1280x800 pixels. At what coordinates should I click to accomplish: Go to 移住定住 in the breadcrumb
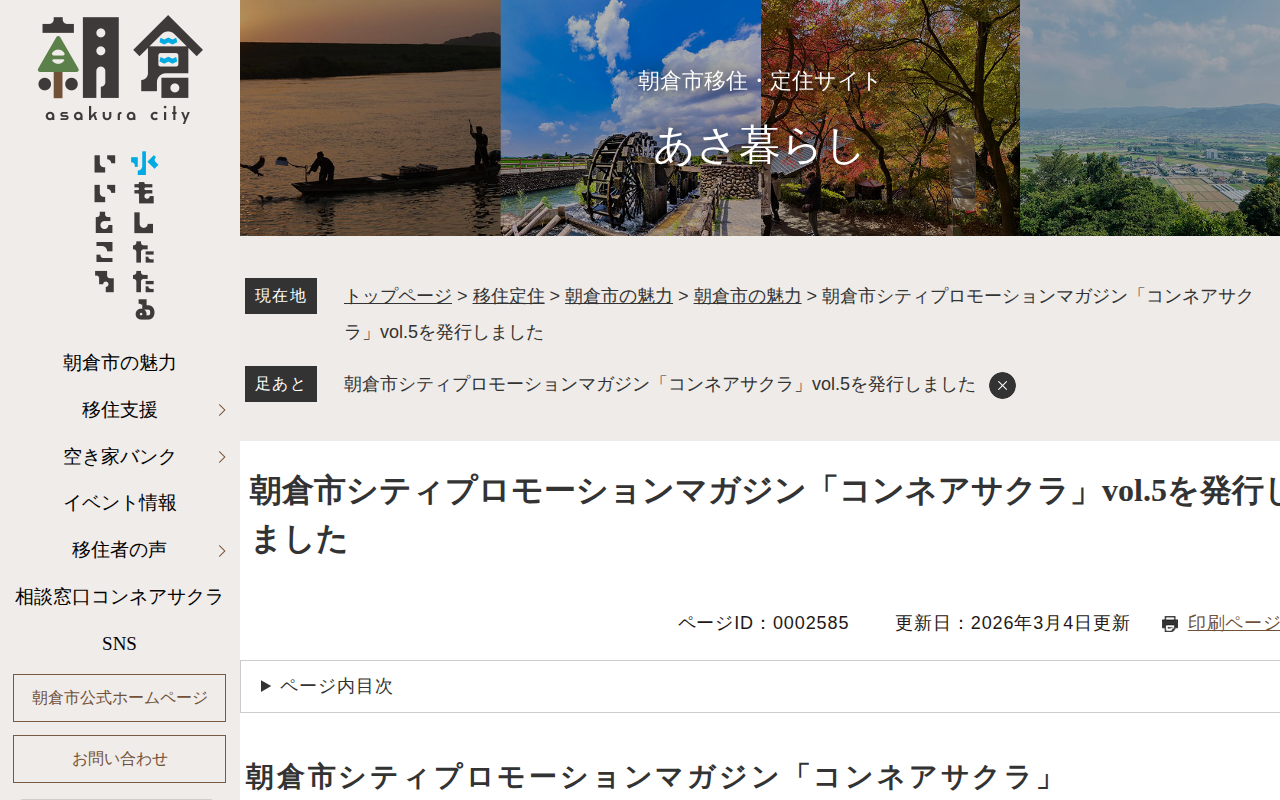click(508, 296)
